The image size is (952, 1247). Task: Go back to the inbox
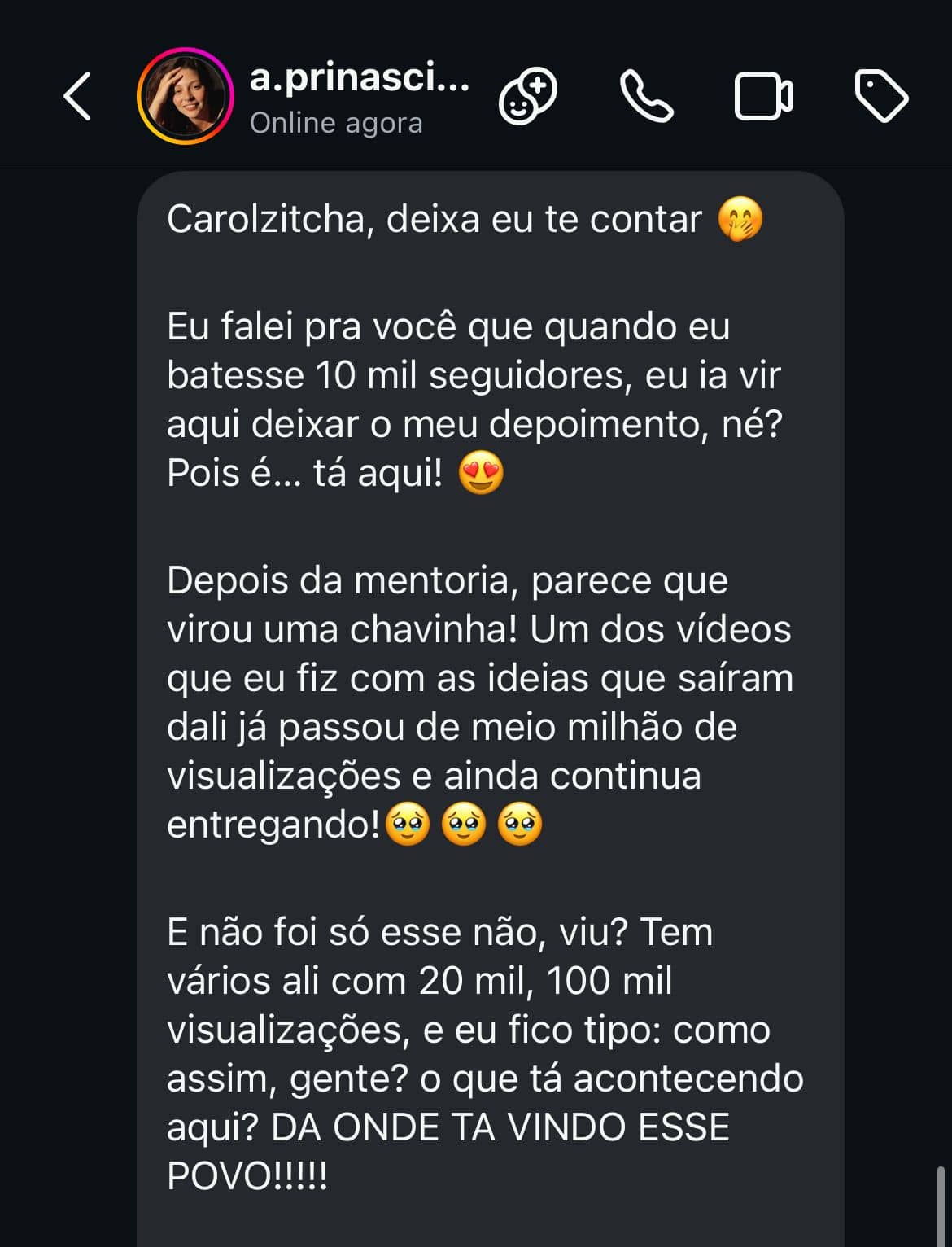click(x=77, y=97)
